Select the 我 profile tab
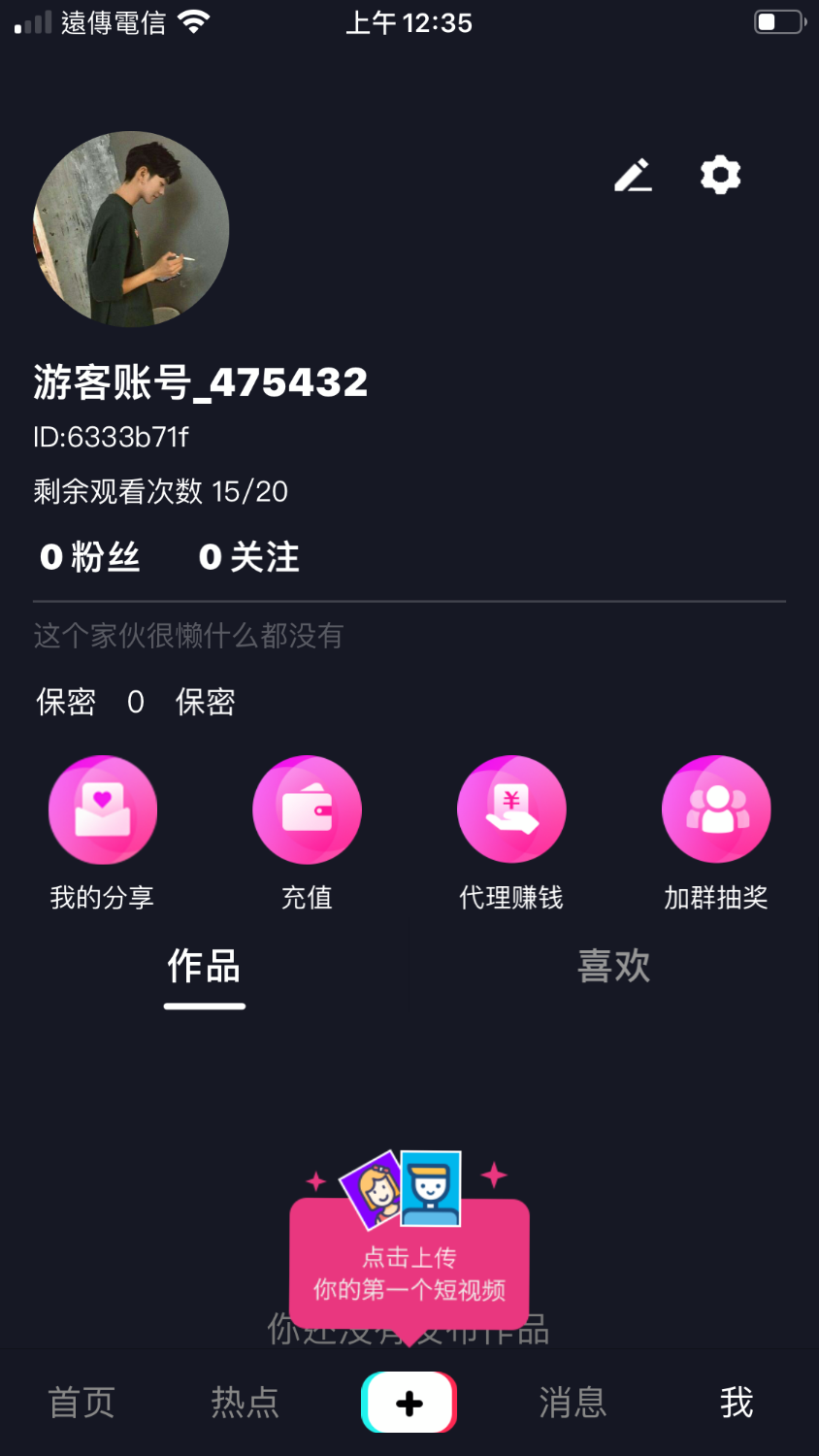 [737, 1403]
